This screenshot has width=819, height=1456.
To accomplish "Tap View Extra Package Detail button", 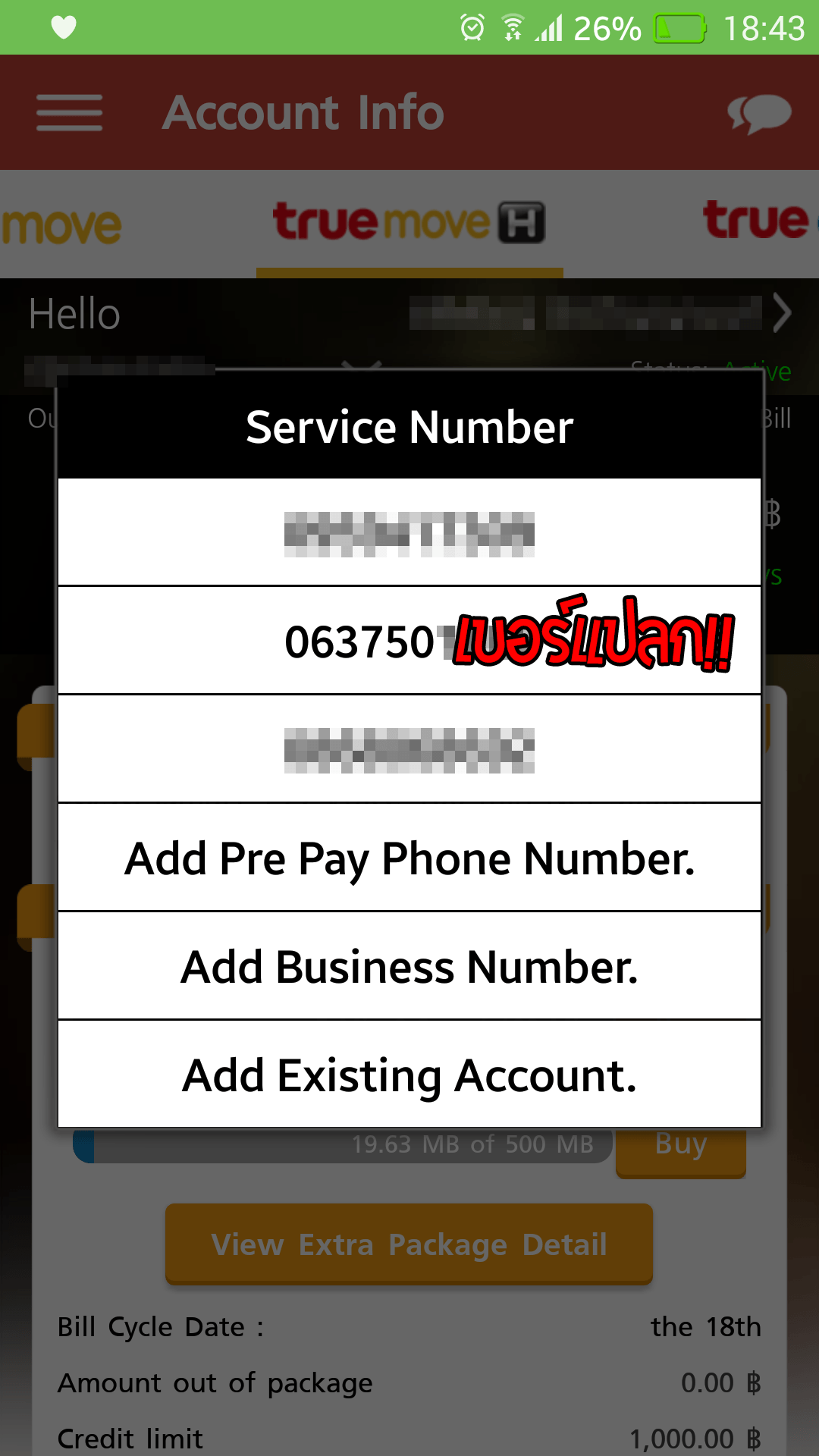I will pos(409,1244).
